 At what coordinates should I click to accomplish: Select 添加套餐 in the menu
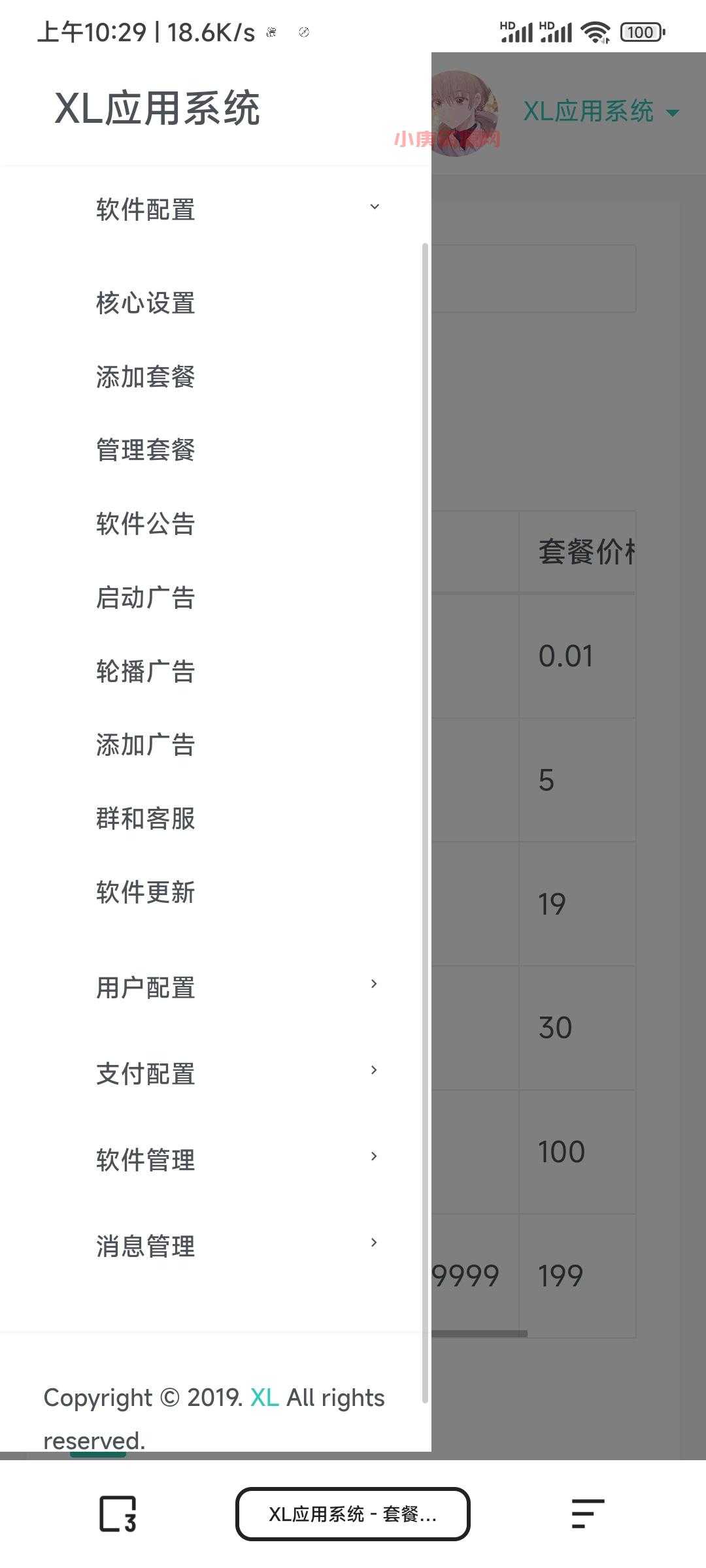pos(145,376)
